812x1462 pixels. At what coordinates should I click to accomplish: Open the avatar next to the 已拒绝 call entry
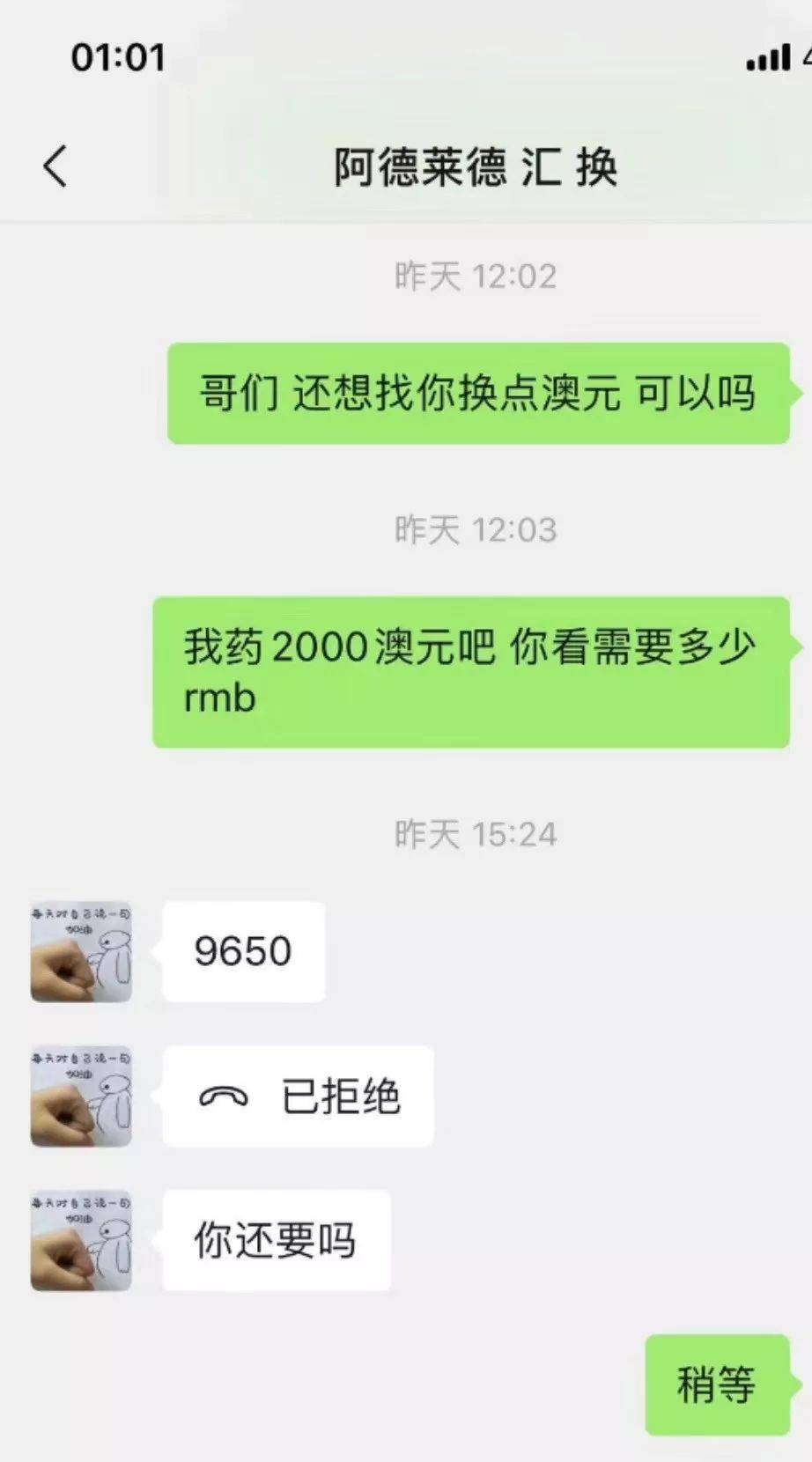pos(81,1096)
